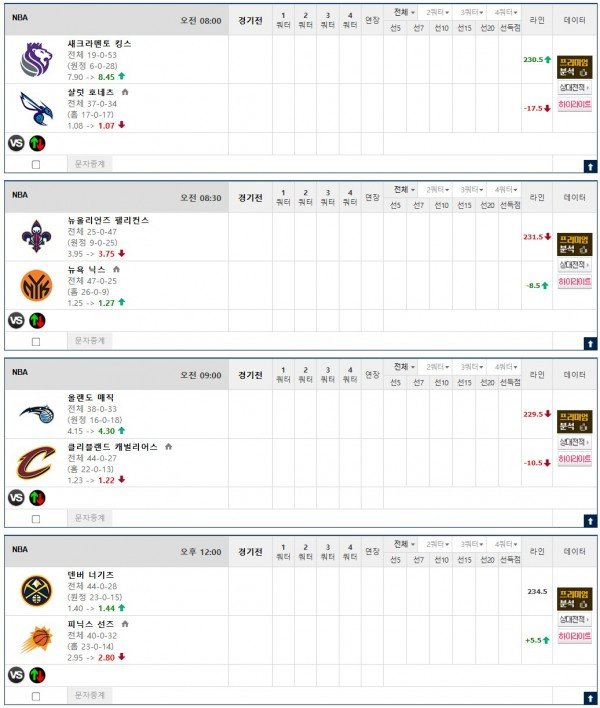The height and width of the screenshot is (708, 600).
Task: Open highlights for Nuggets vs Suns
Action: click(574, 637)
